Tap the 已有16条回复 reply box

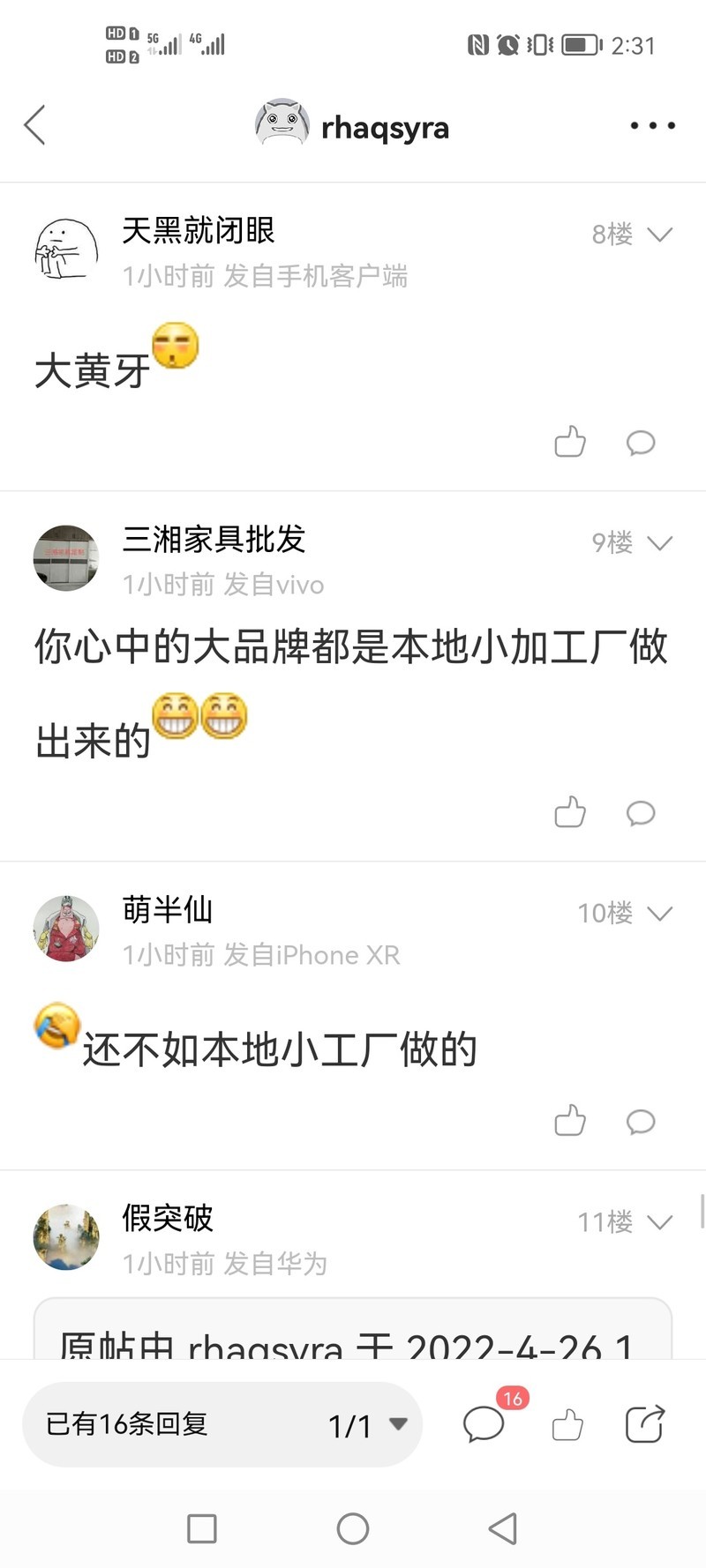coord(159,1425)
